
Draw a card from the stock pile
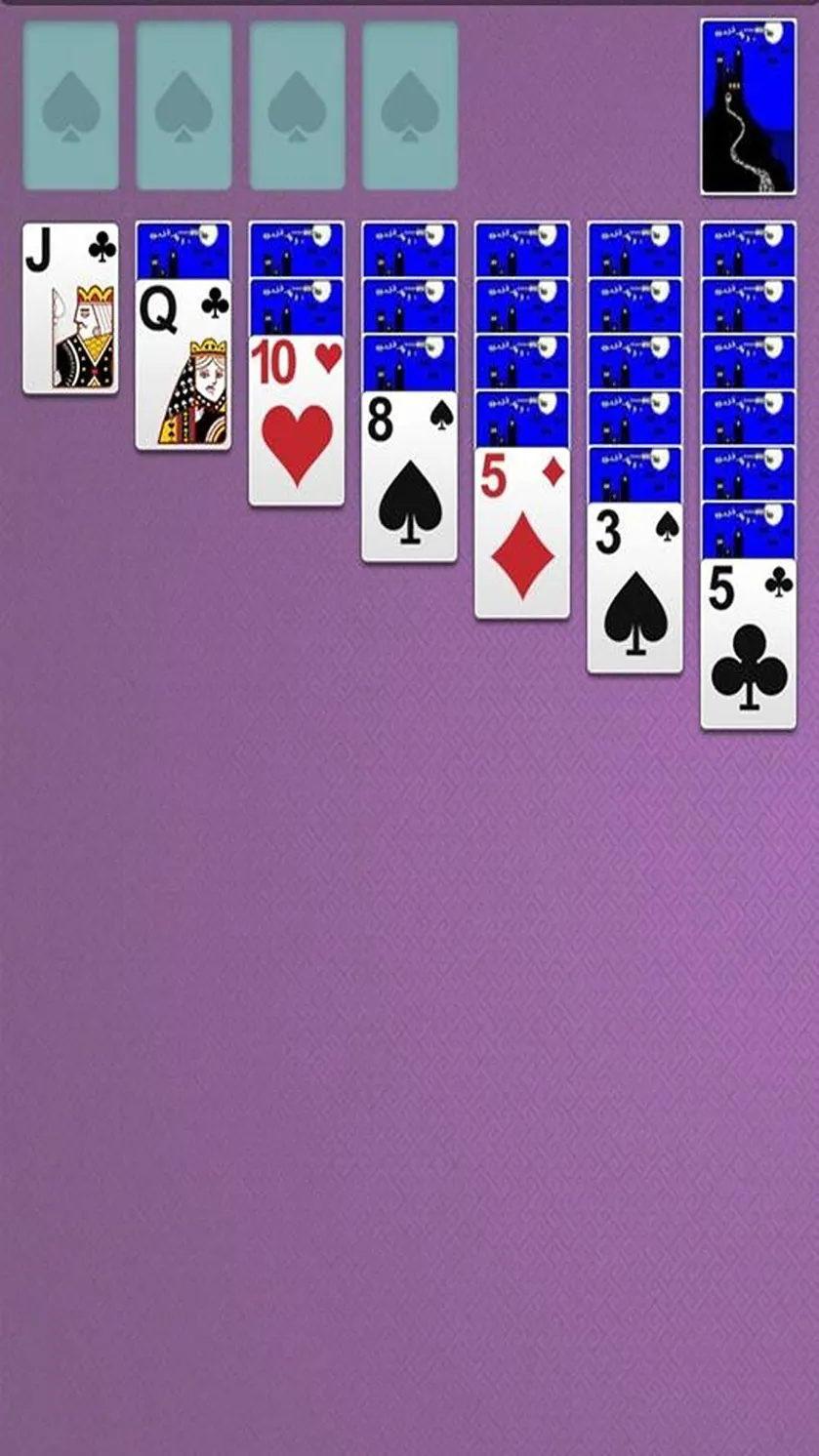[748, 106]
